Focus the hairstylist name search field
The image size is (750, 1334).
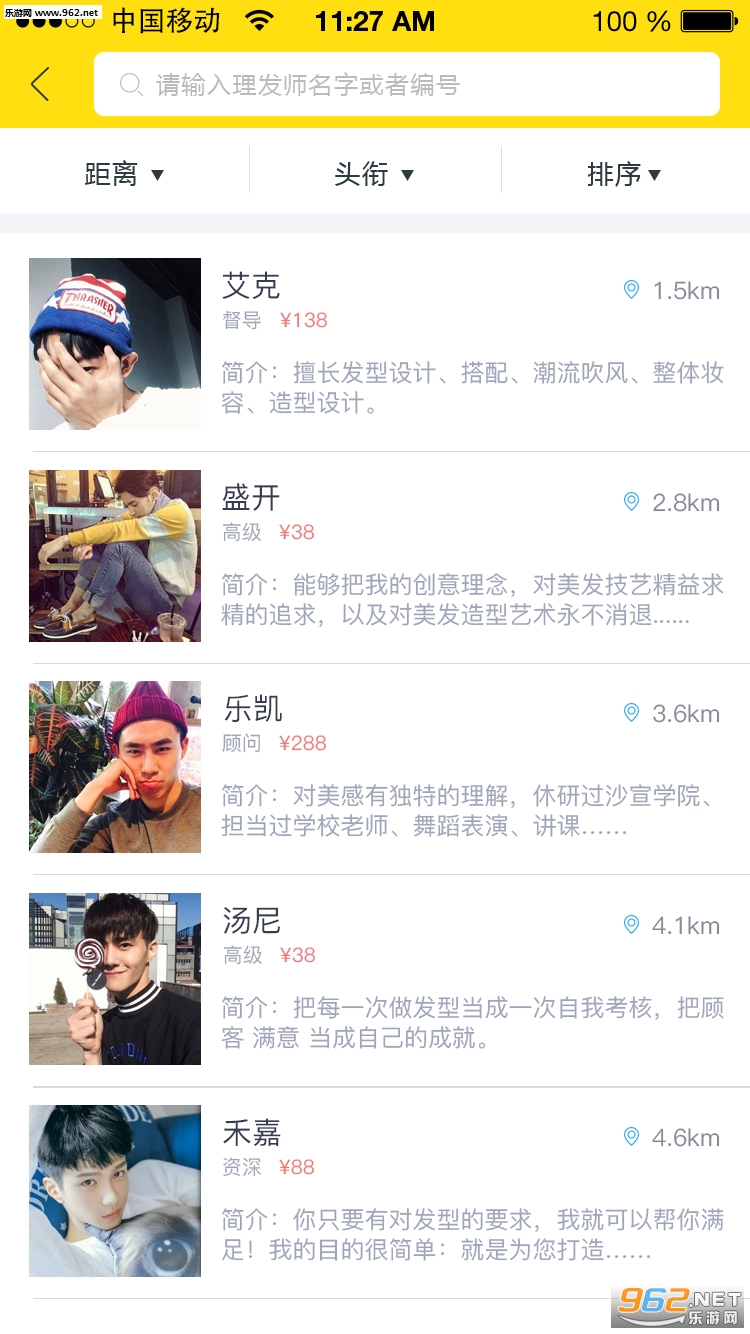[406, 84]
